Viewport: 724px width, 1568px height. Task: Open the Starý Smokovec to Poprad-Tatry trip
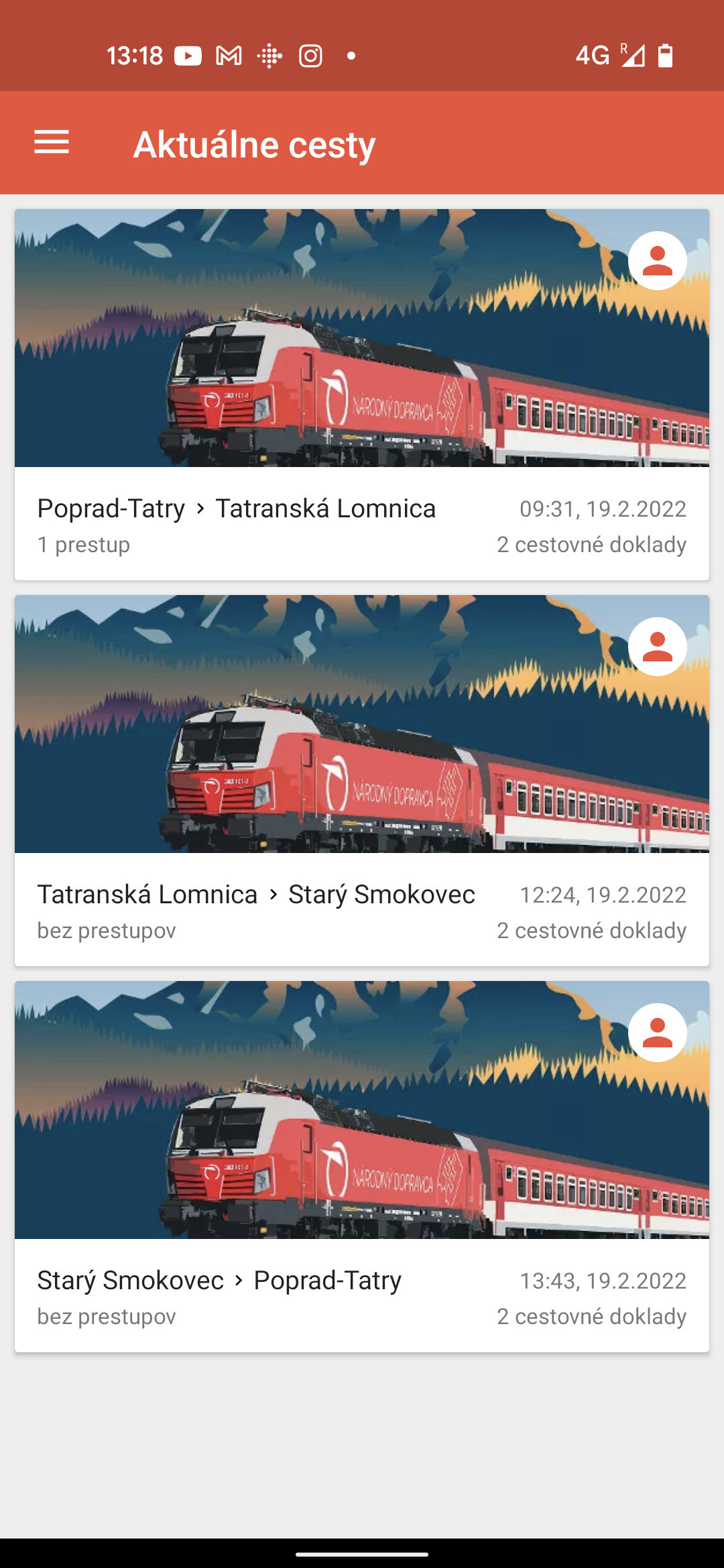pos(362,1167)
